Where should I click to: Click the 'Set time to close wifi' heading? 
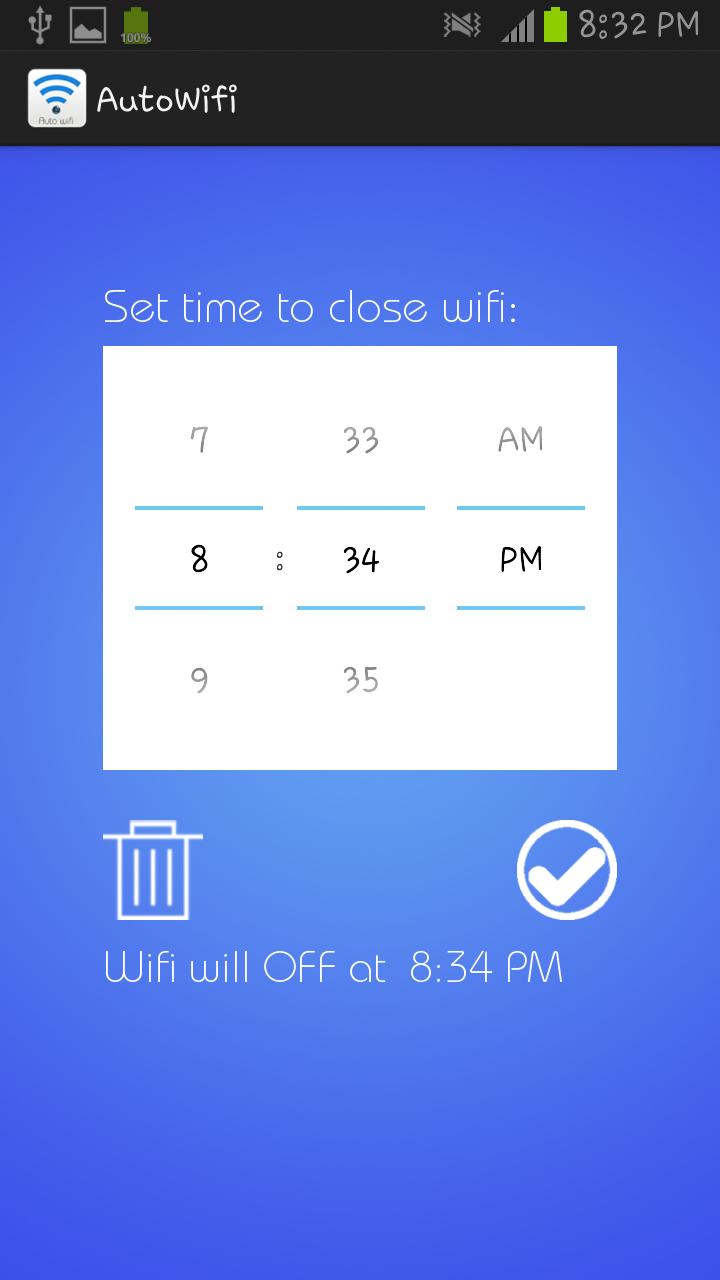click(x=312, y=307)
